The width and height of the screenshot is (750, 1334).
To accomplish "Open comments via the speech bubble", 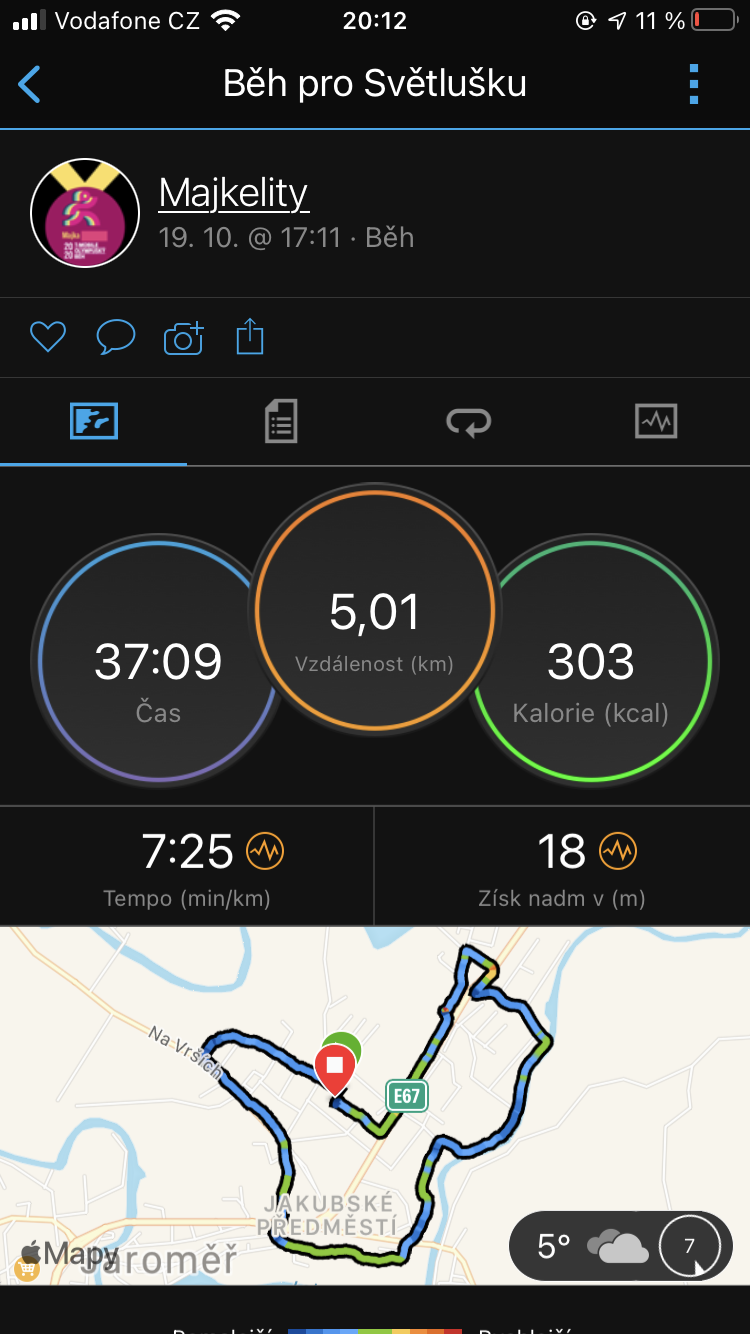I will pos(116,338).
